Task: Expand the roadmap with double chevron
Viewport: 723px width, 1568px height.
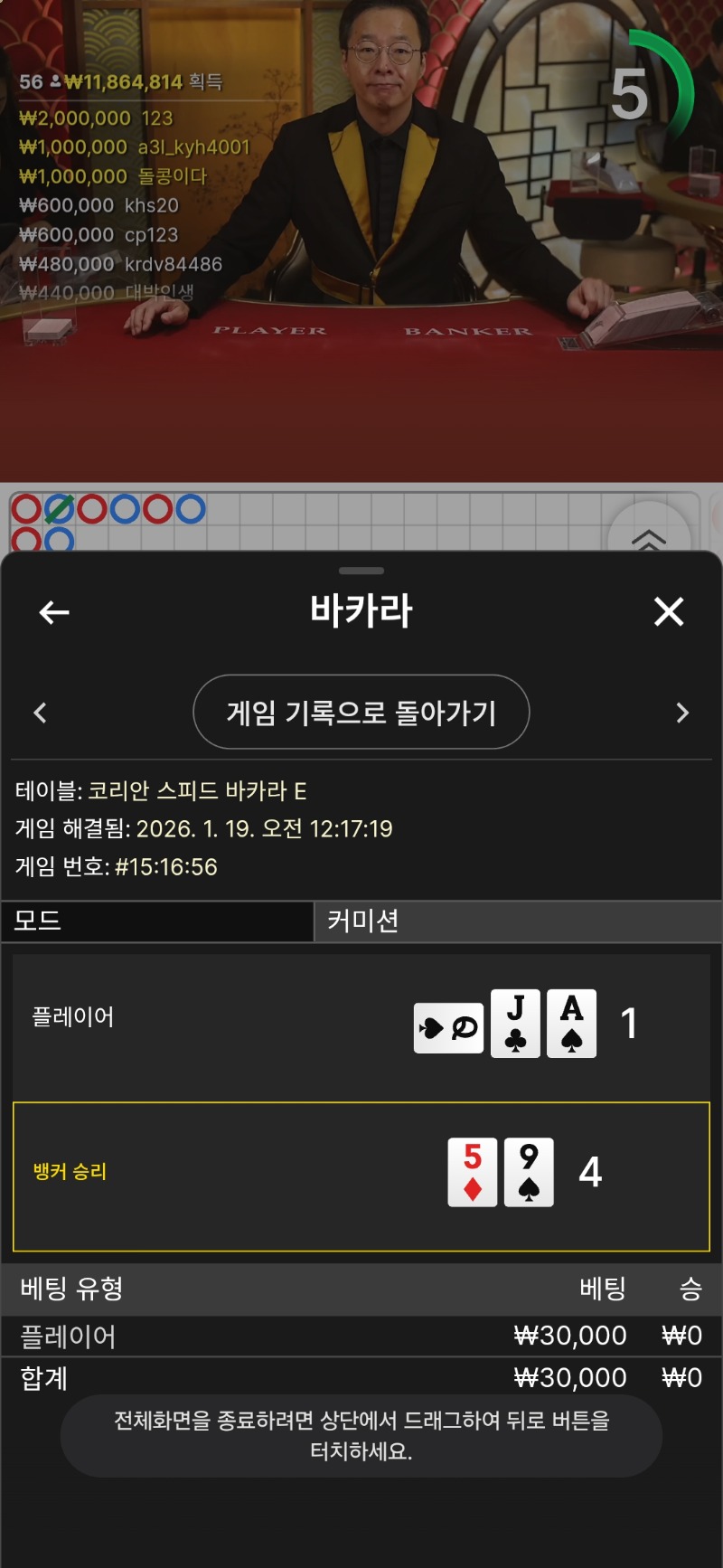Action: point(648,539)
